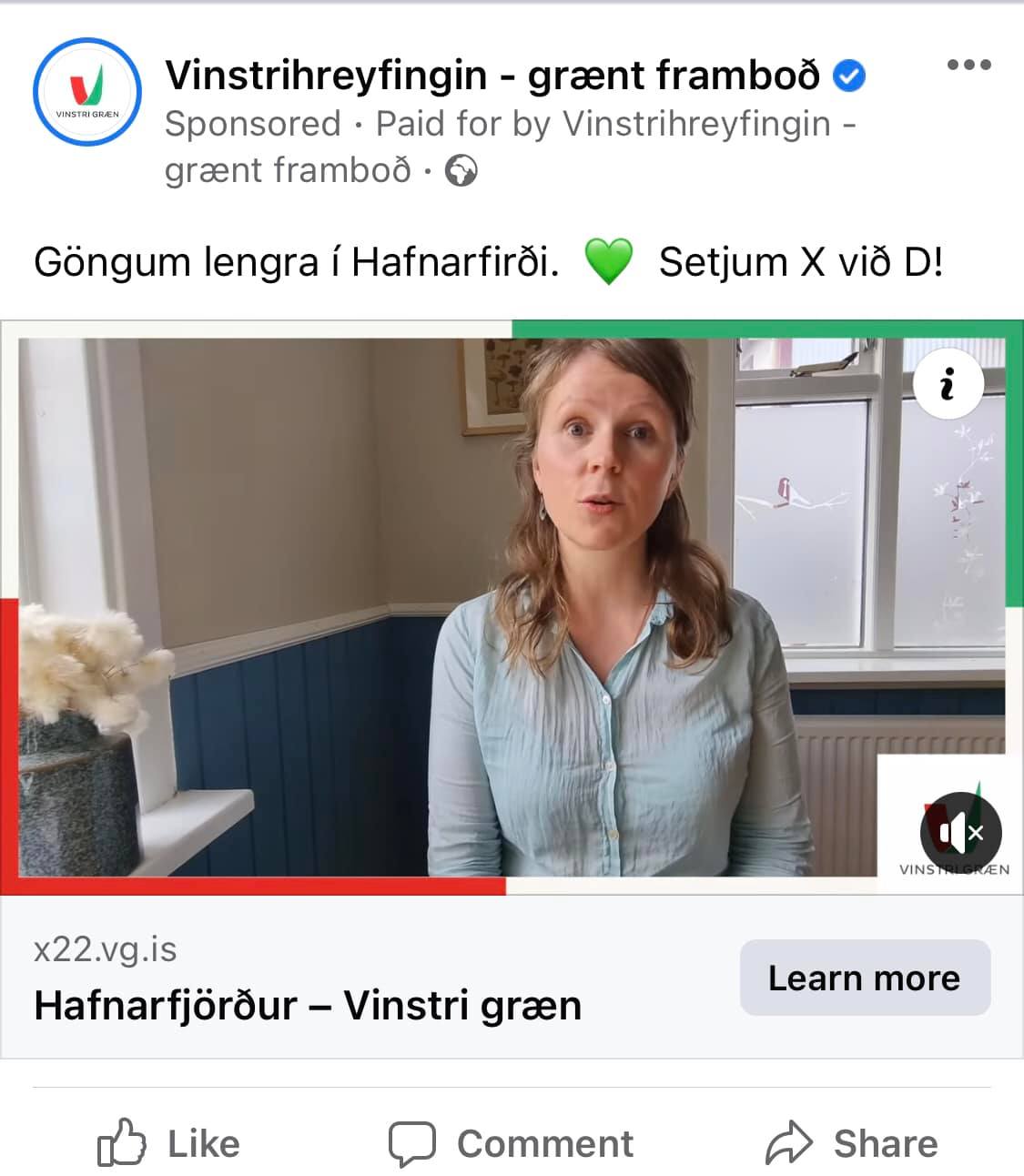Open the x22.vg.is Hafnarfjörður link
The image size is (1024, 1176).
point(307,978)
